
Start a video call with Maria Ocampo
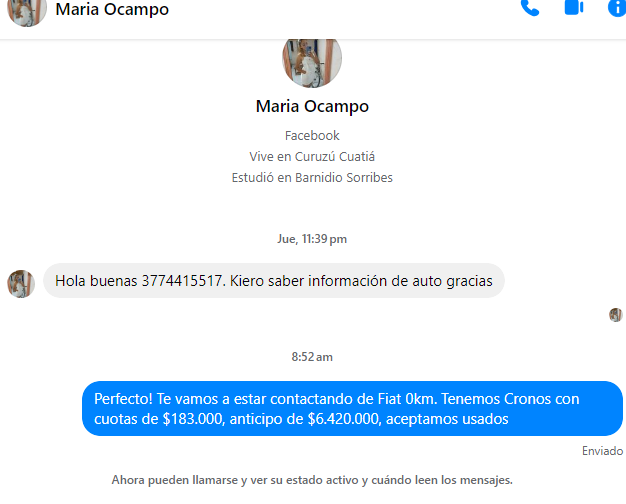pos(573,8)
